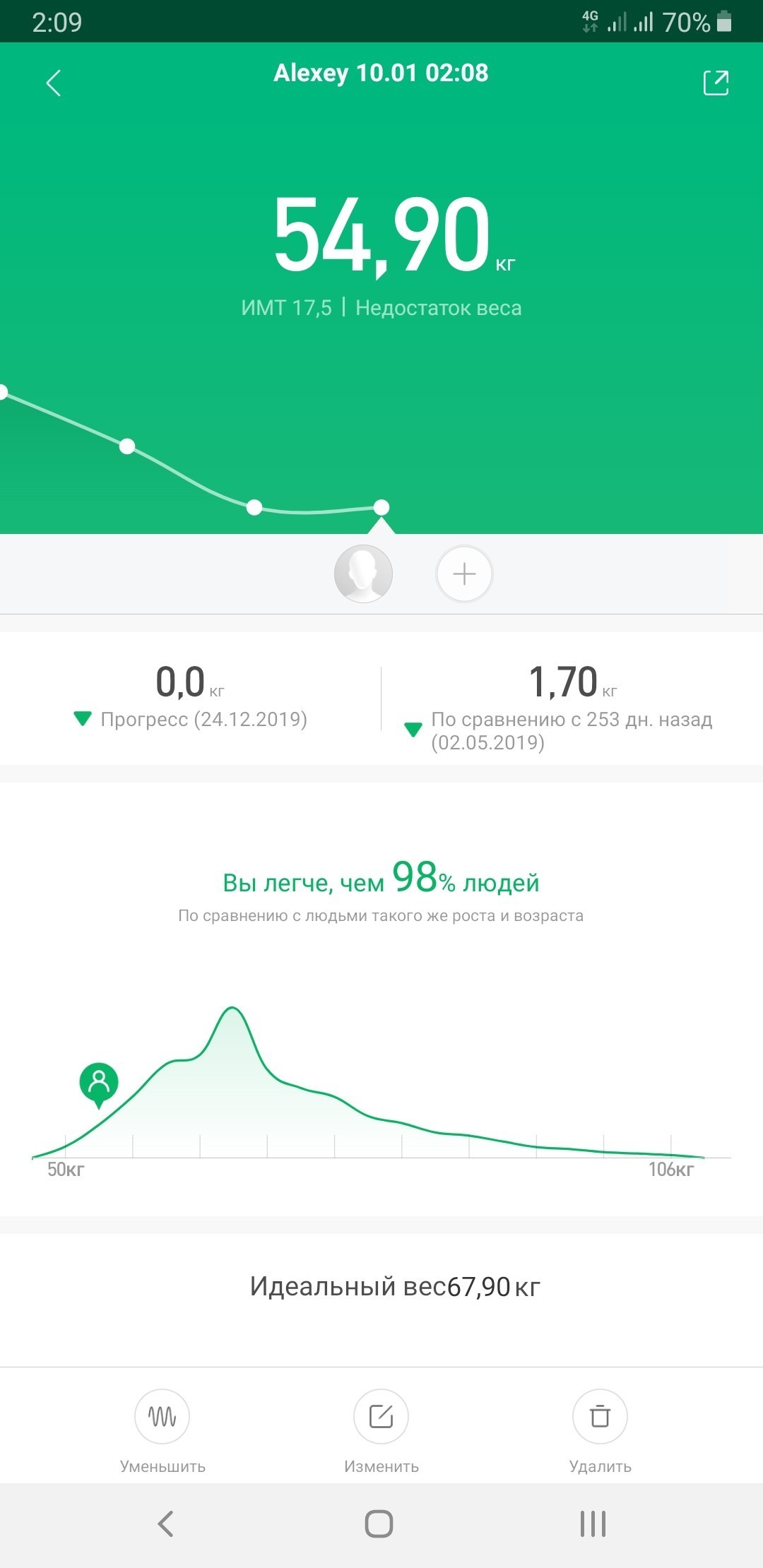Select the latest point on the weight graph

click(381, 507)
